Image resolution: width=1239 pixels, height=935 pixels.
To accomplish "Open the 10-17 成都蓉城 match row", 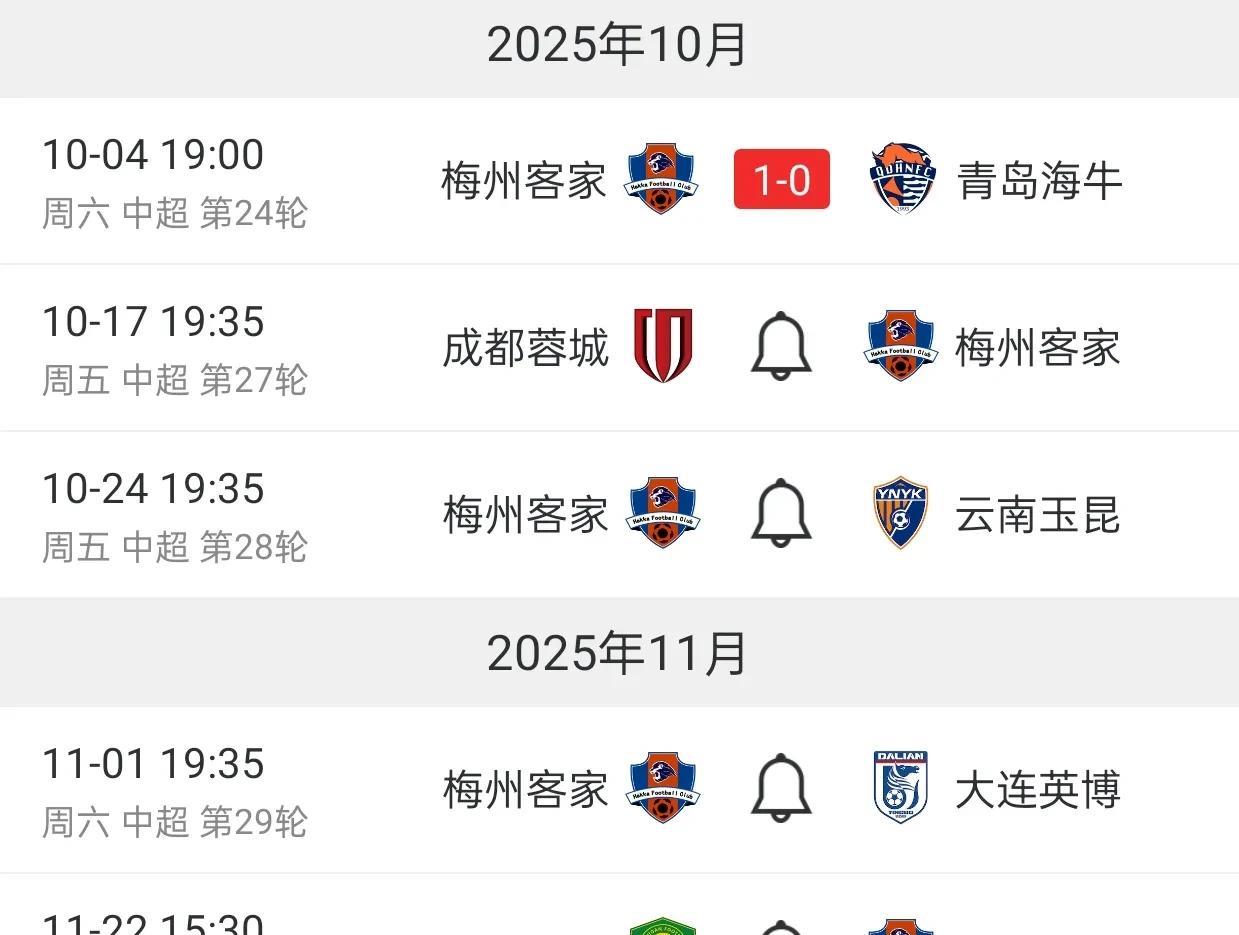I will (619, 348).
